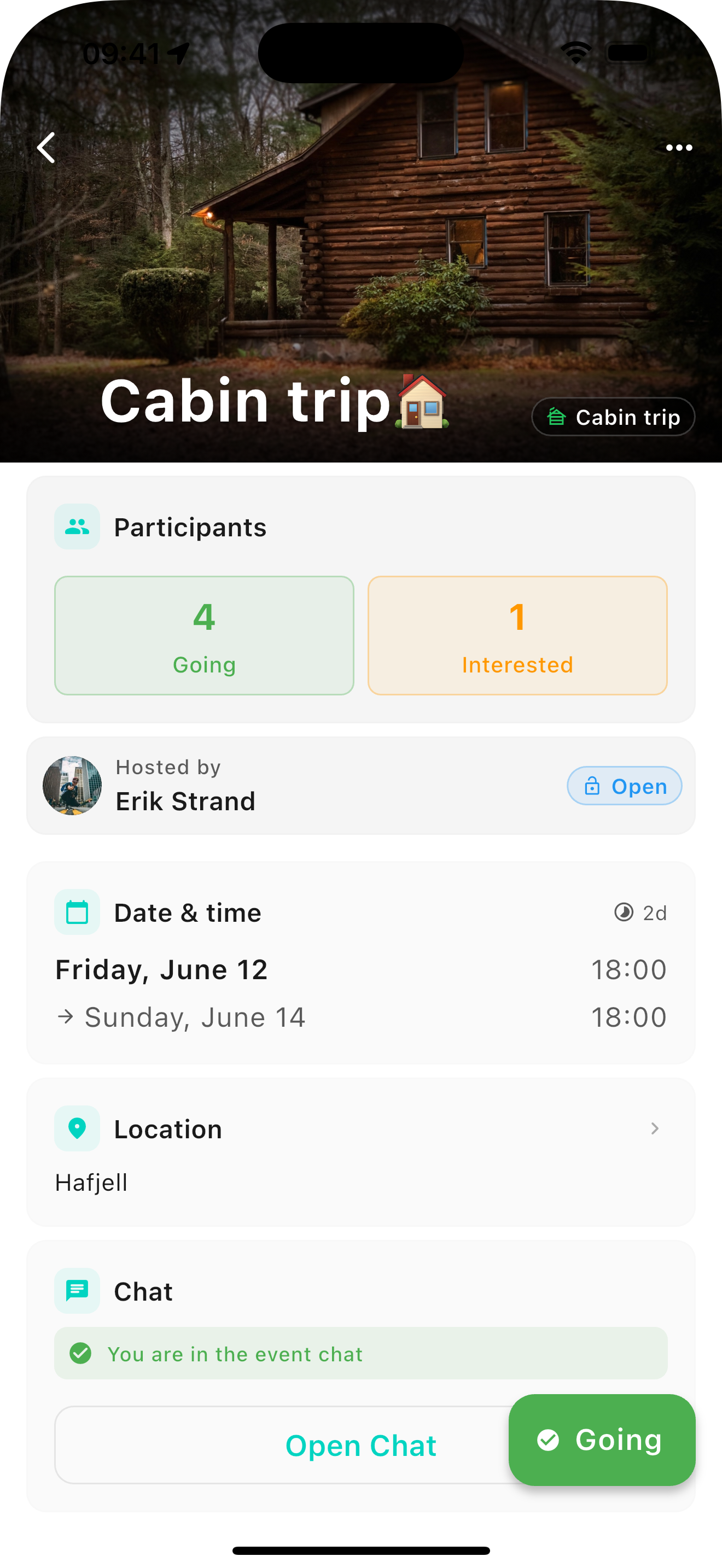Tap the Participants group icon
This screenshot has width=722, height=1568.
pos(77,526)
